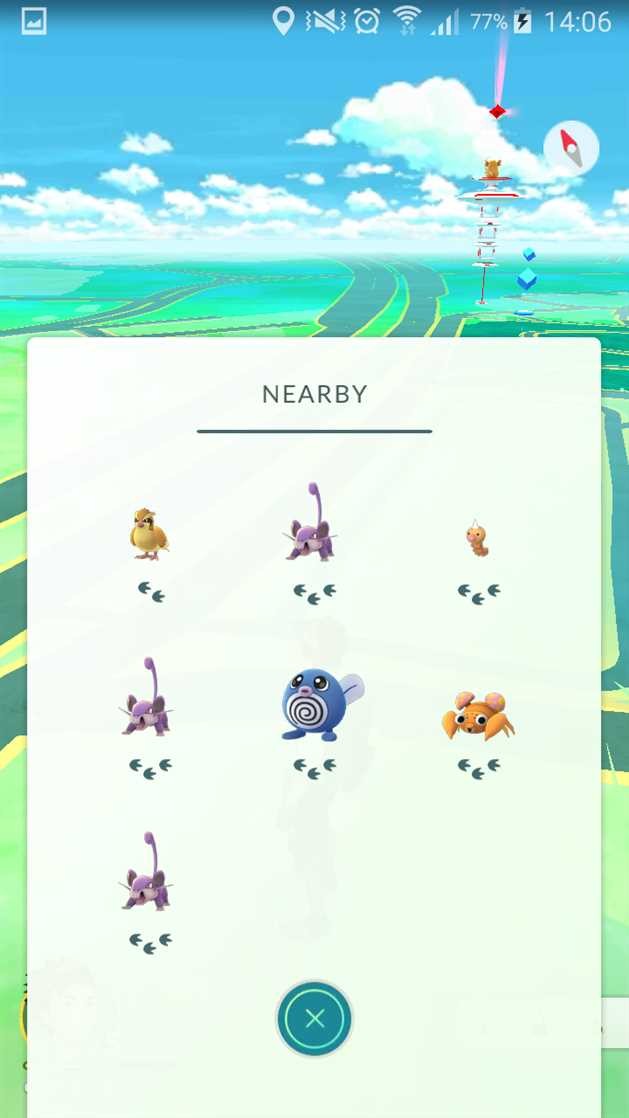The image size is (629, 1118).
Task: Tap the compass icon on map
Action: point(571,149)
